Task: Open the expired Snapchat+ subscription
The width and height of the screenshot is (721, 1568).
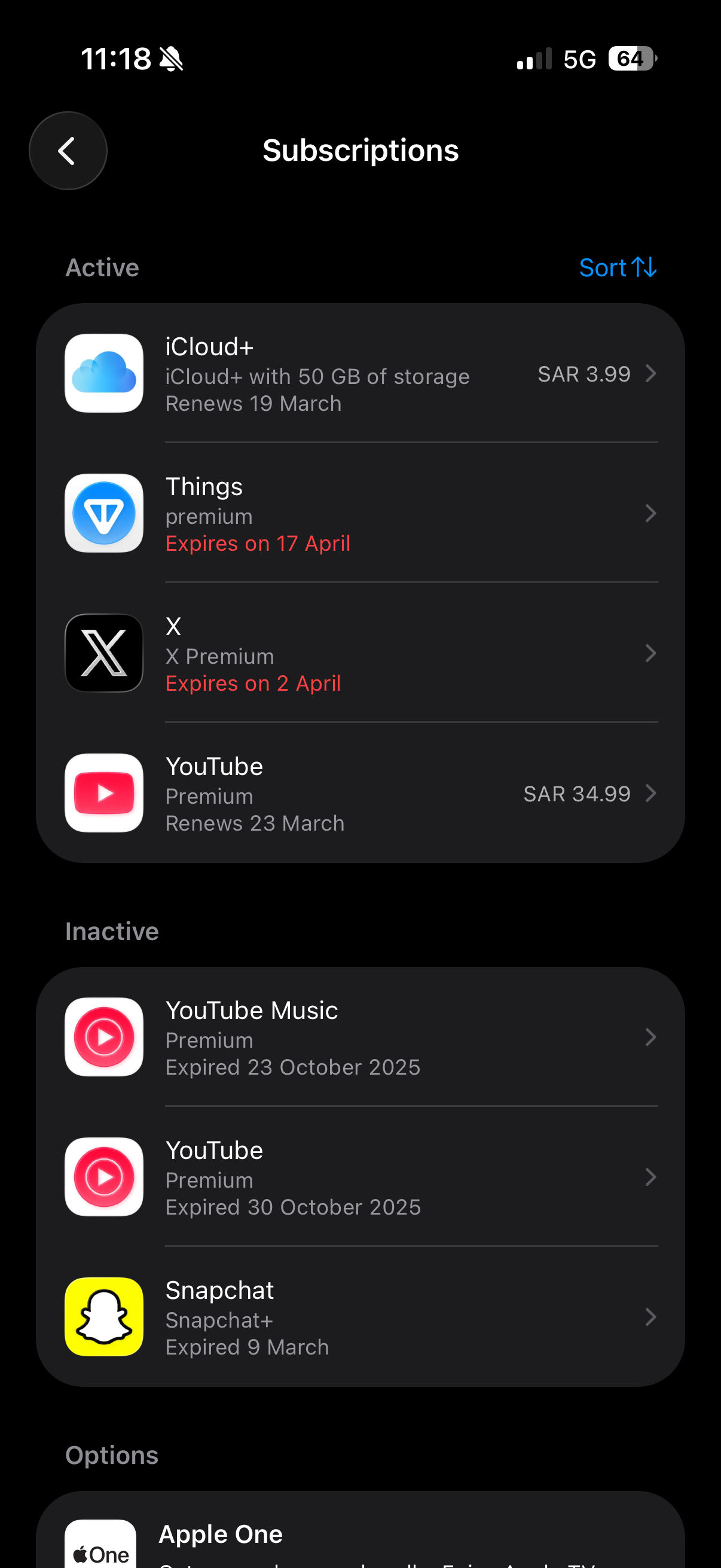Action: [x=360, y=1317]
